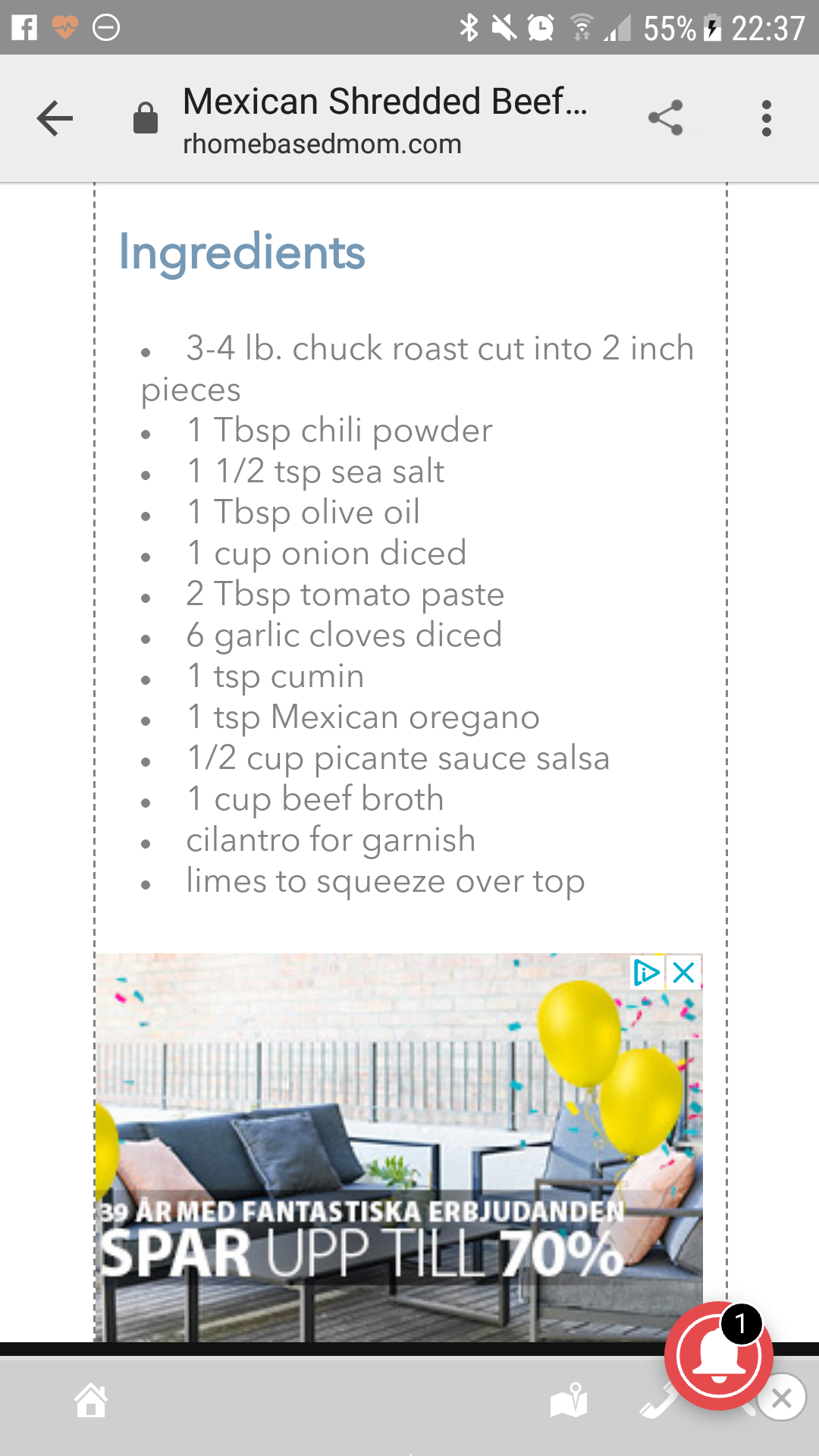Close the furniture sale ad
Image resolution: width=819 pixels, height=1456 pixels.
coord(684,972)
